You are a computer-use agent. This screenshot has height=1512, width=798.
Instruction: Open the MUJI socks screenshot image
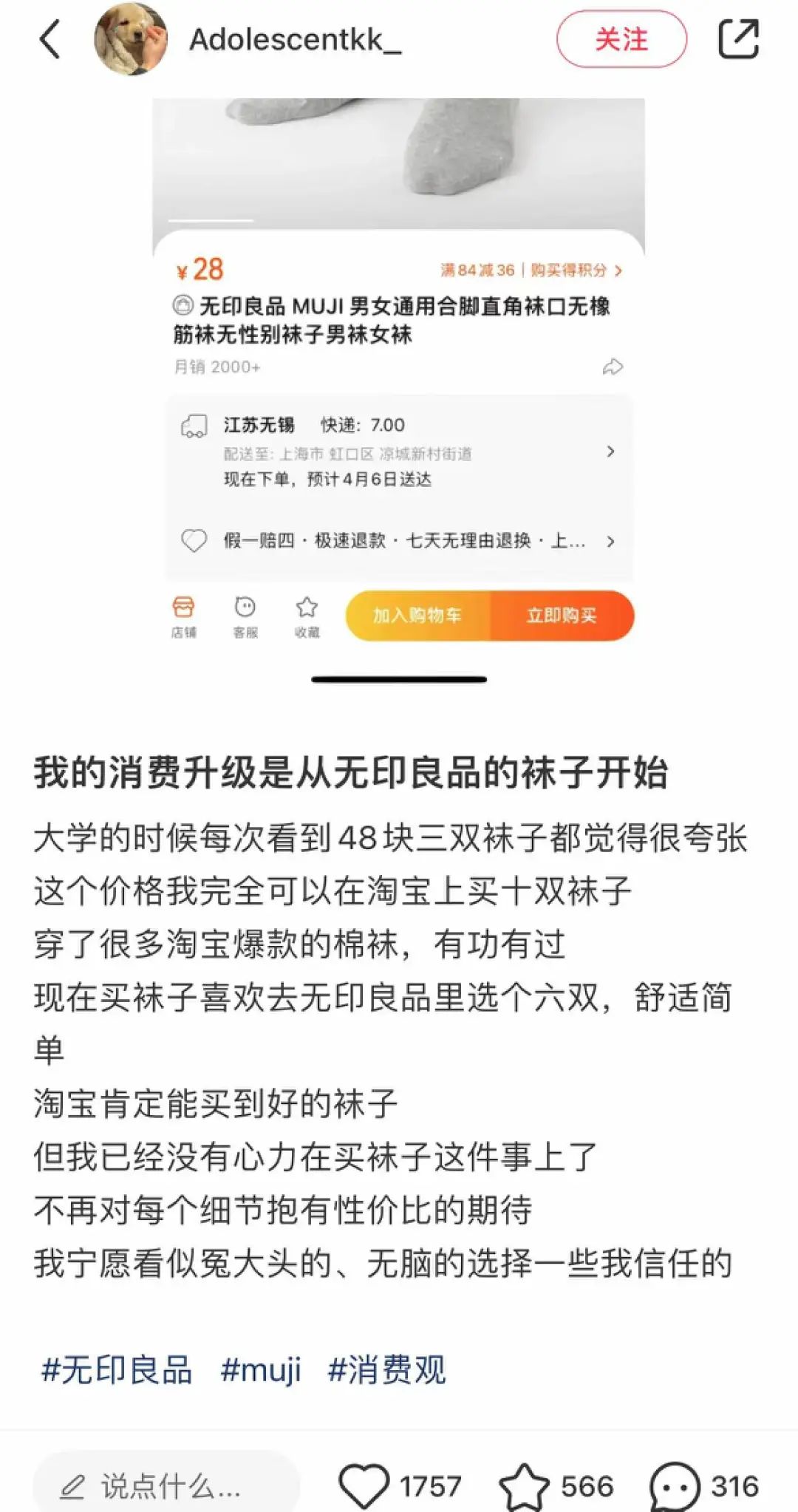click(398, 370)
